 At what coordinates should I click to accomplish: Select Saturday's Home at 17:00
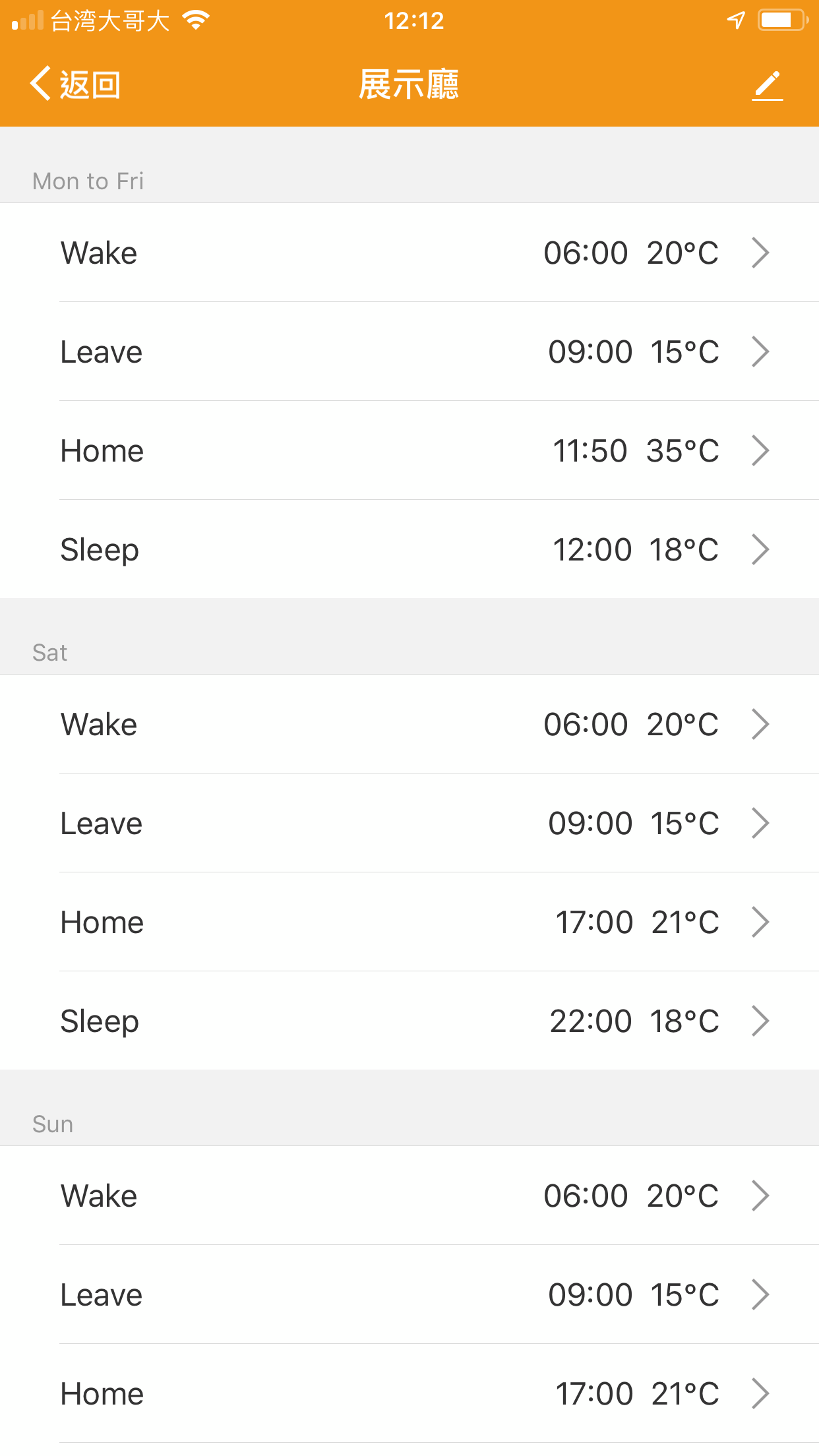click(x=409, y=922)
